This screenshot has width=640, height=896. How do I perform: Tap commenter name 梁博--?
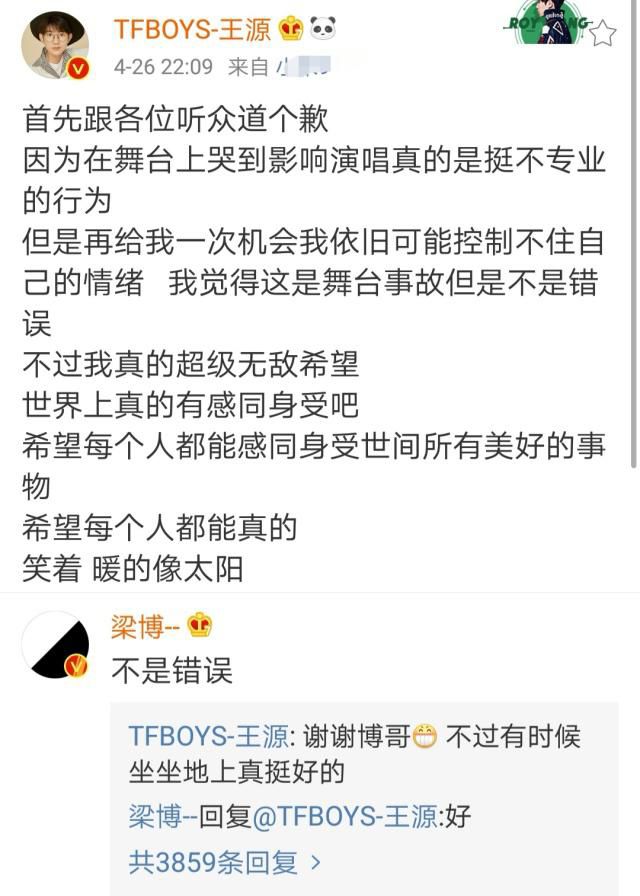(x=145, y=627)
